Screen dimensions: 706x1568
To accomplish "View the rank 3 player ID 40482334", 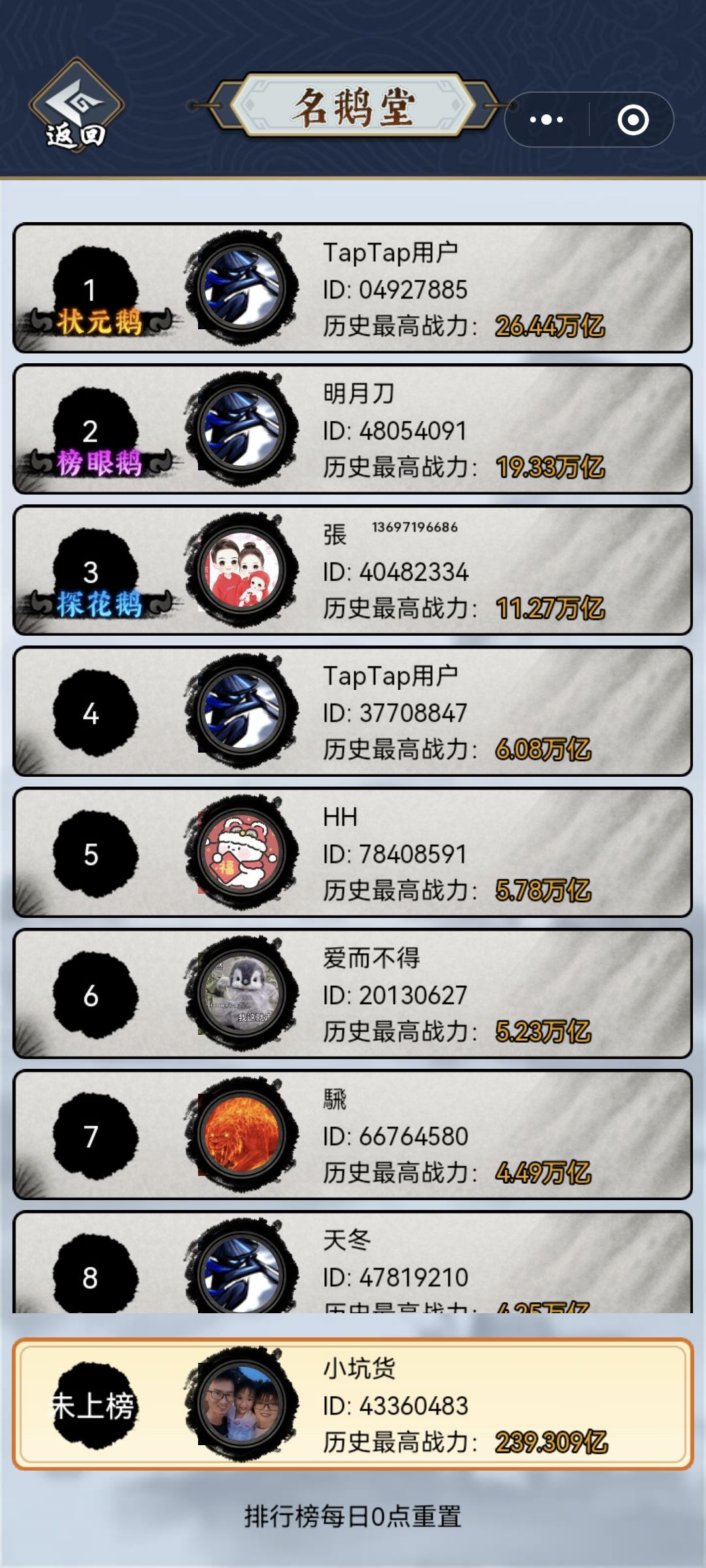I will (353, 570).
